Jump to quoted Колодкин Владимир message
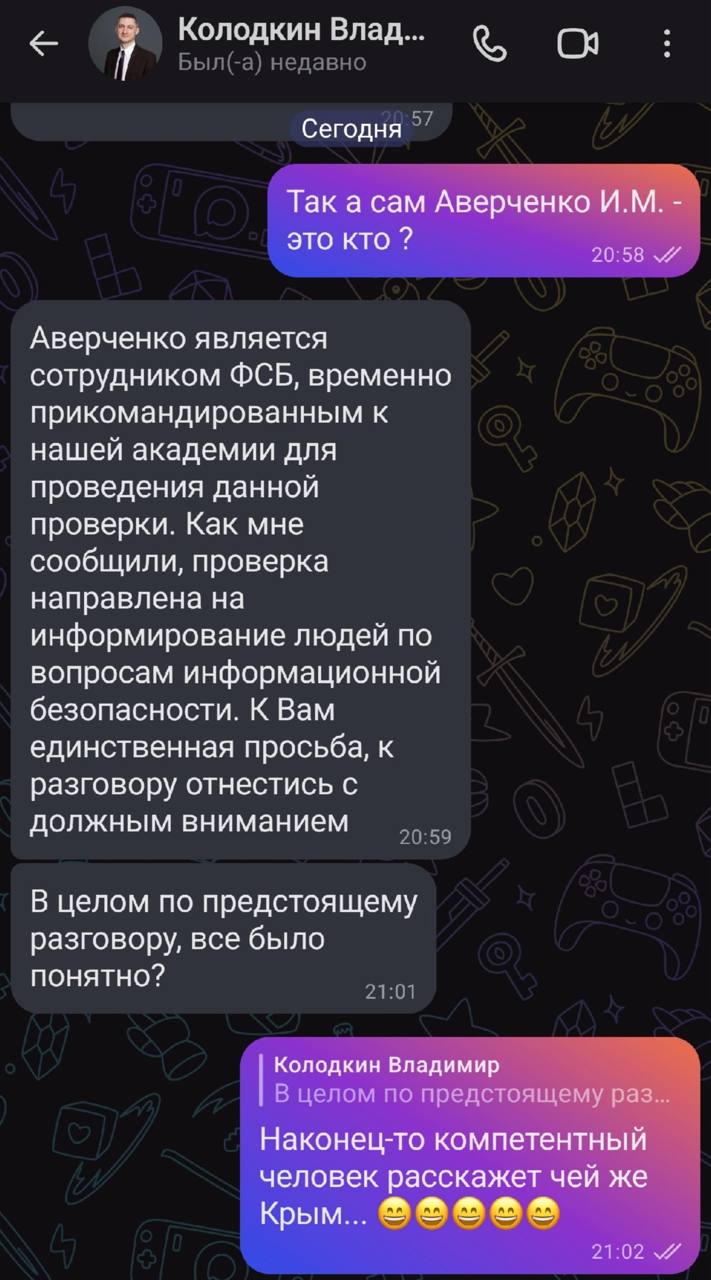 [470, 1080]
